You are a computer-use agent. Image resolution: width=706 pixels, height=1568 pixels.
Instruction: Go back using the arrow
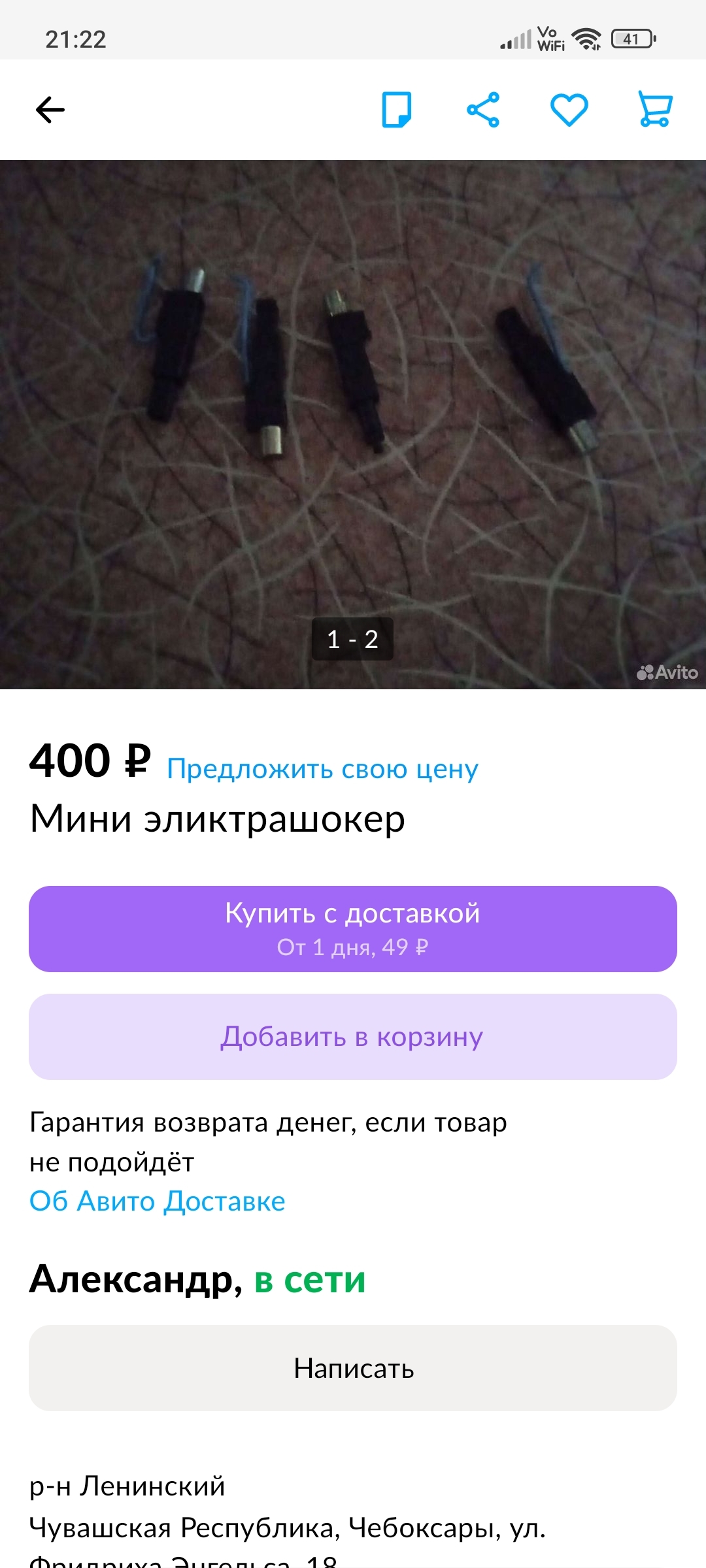[50, 110]
